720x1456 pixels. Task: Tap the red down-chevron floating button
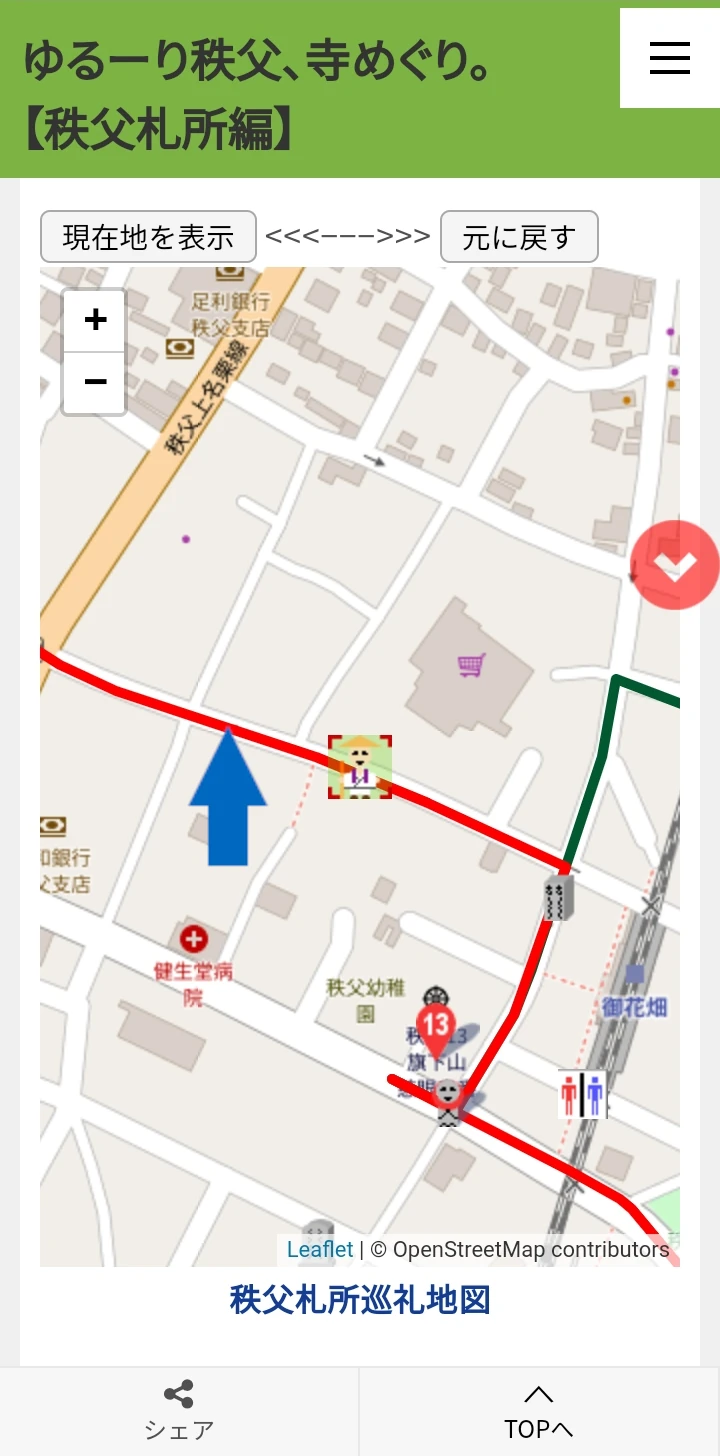tap(675, 565)
